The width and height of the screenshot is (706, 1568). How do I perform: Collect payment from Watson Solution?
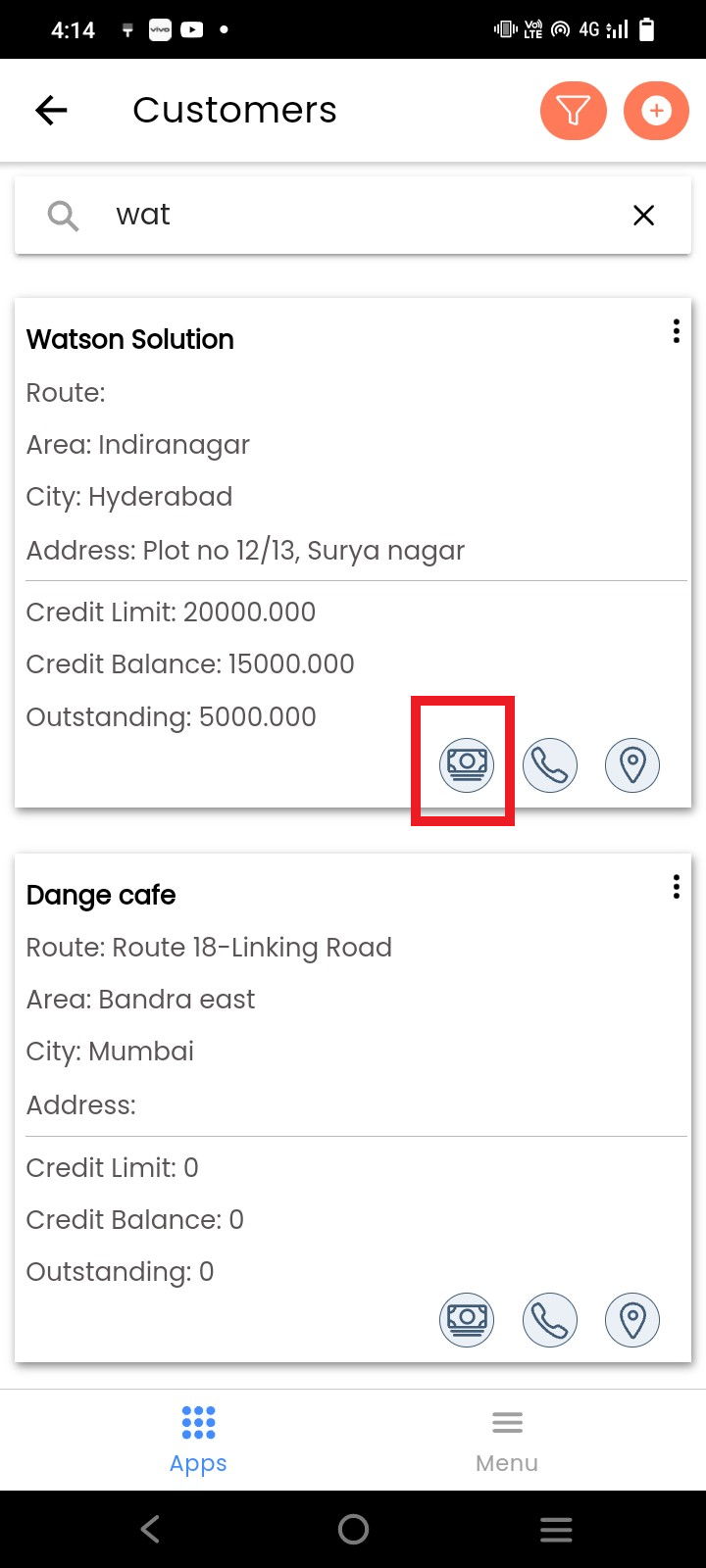point(467,764)
